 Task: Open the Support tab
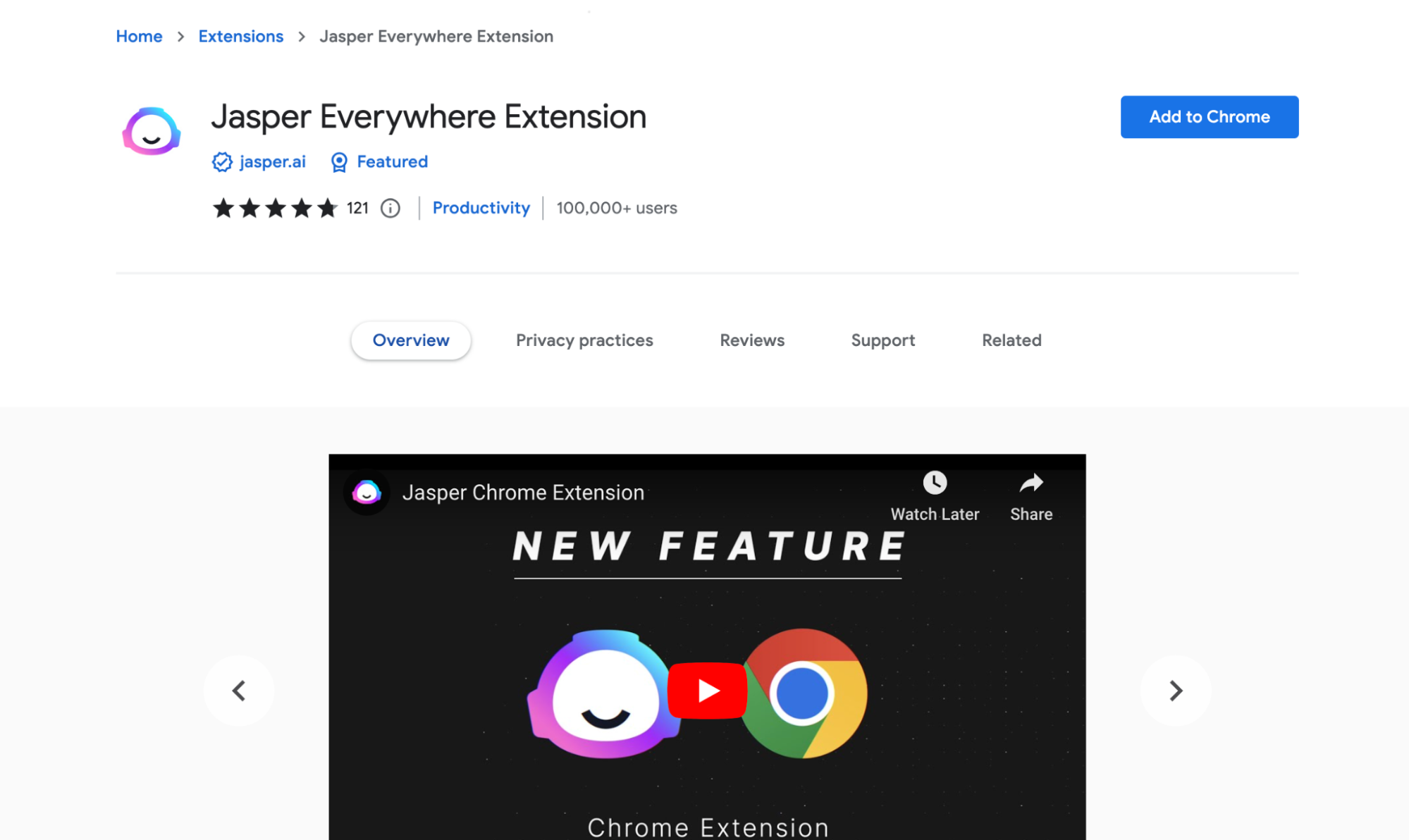pos(882,340)
